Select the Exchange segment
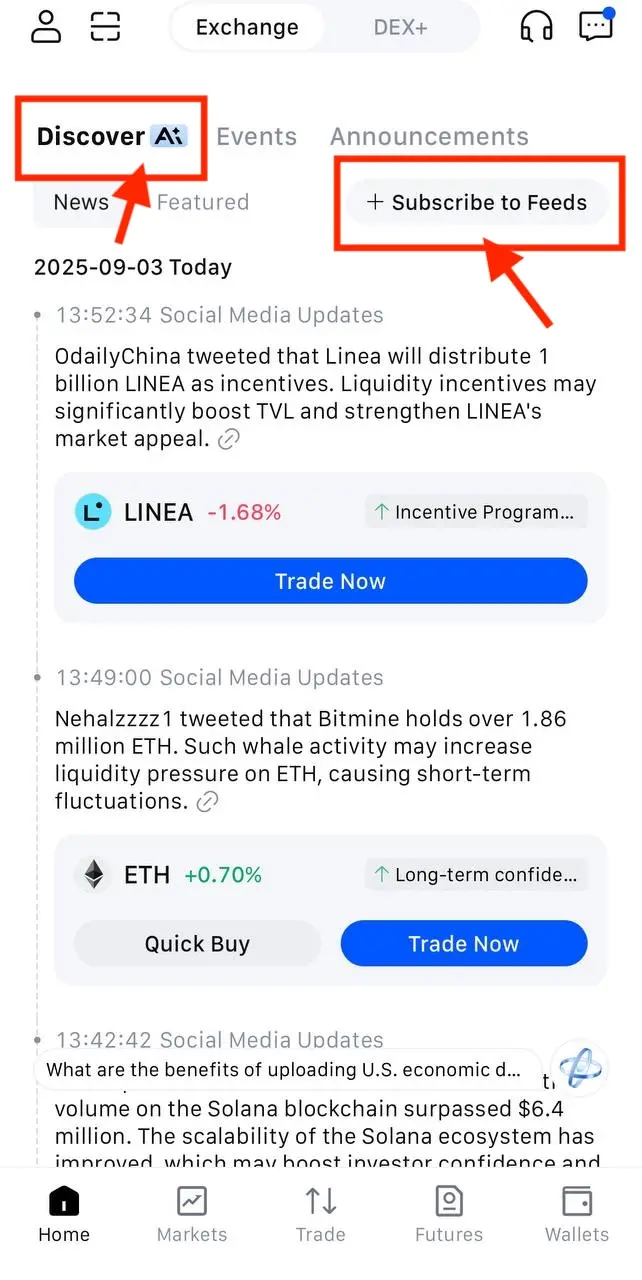The image size is (642, 1280). (247, 27)
